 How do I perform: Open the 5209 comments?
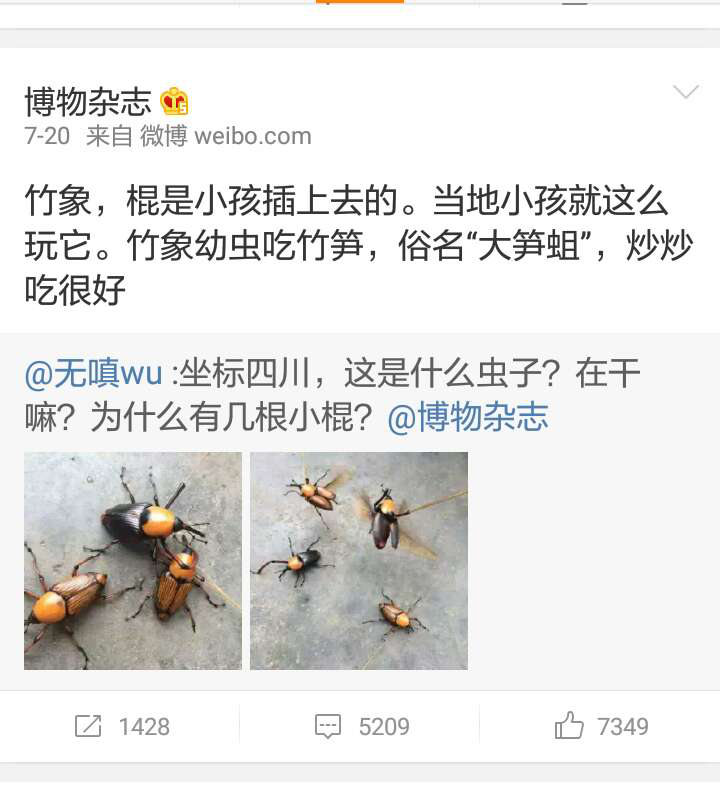[x=360, y=727]
